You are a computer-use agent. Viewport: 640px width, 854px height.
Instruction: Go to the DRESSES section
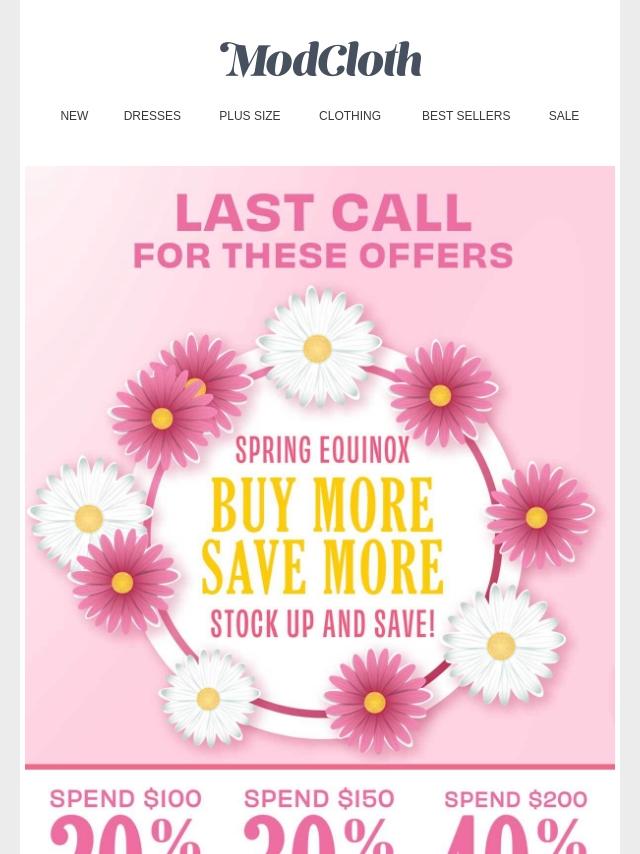point(152,116)
